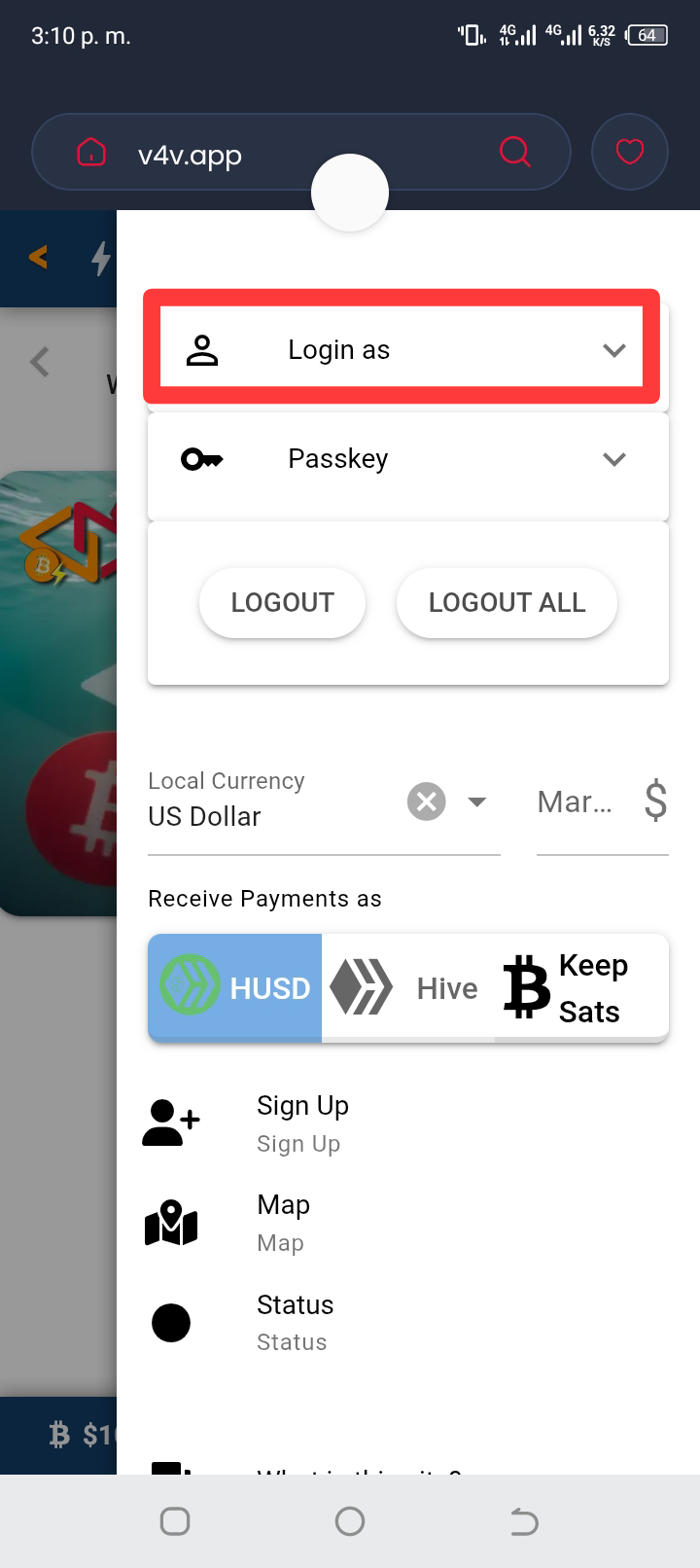The height and width of the screenshot is (1568, 700).
Task: Tap the v4v.app address bar
Action: pyautogui.click(x=292, y=154)
